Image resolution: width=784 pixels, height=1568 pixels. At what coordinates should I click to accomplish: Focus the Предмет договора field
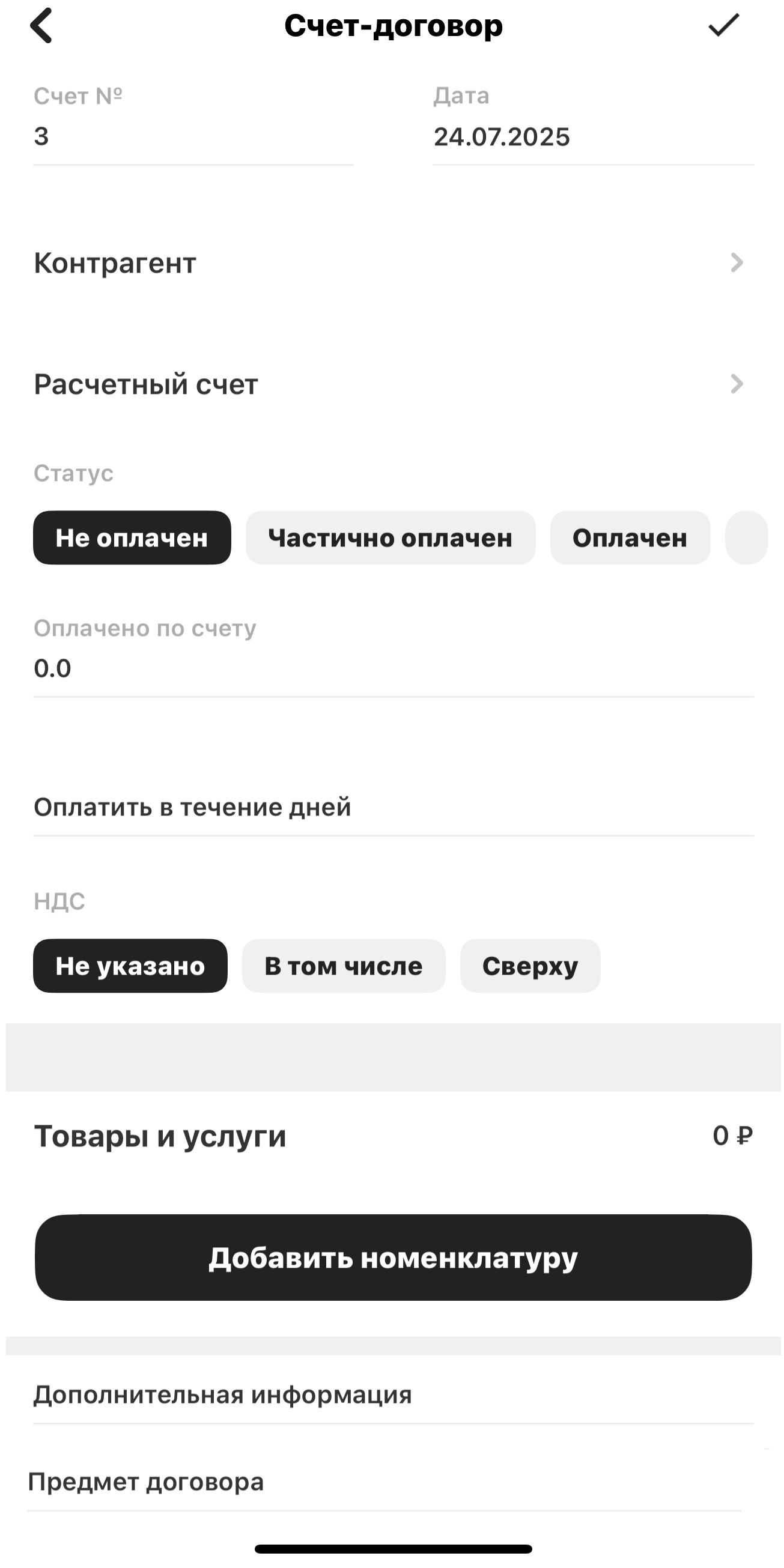click(x=383, y=1482)
